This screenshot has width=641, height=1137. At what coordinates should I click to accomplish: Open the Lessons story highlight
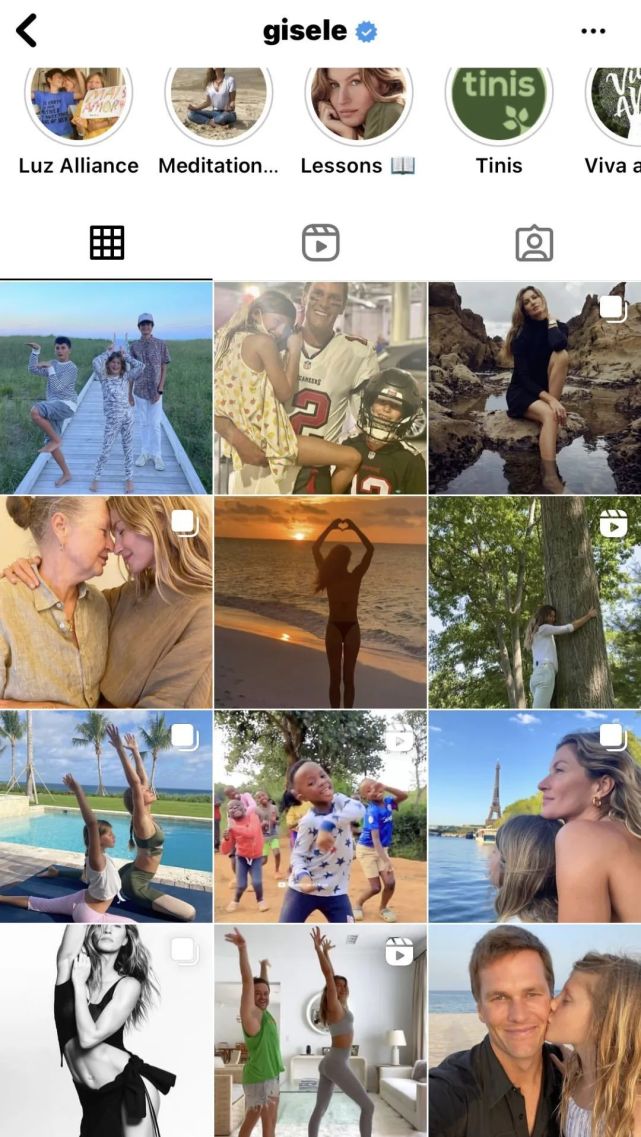357,106
